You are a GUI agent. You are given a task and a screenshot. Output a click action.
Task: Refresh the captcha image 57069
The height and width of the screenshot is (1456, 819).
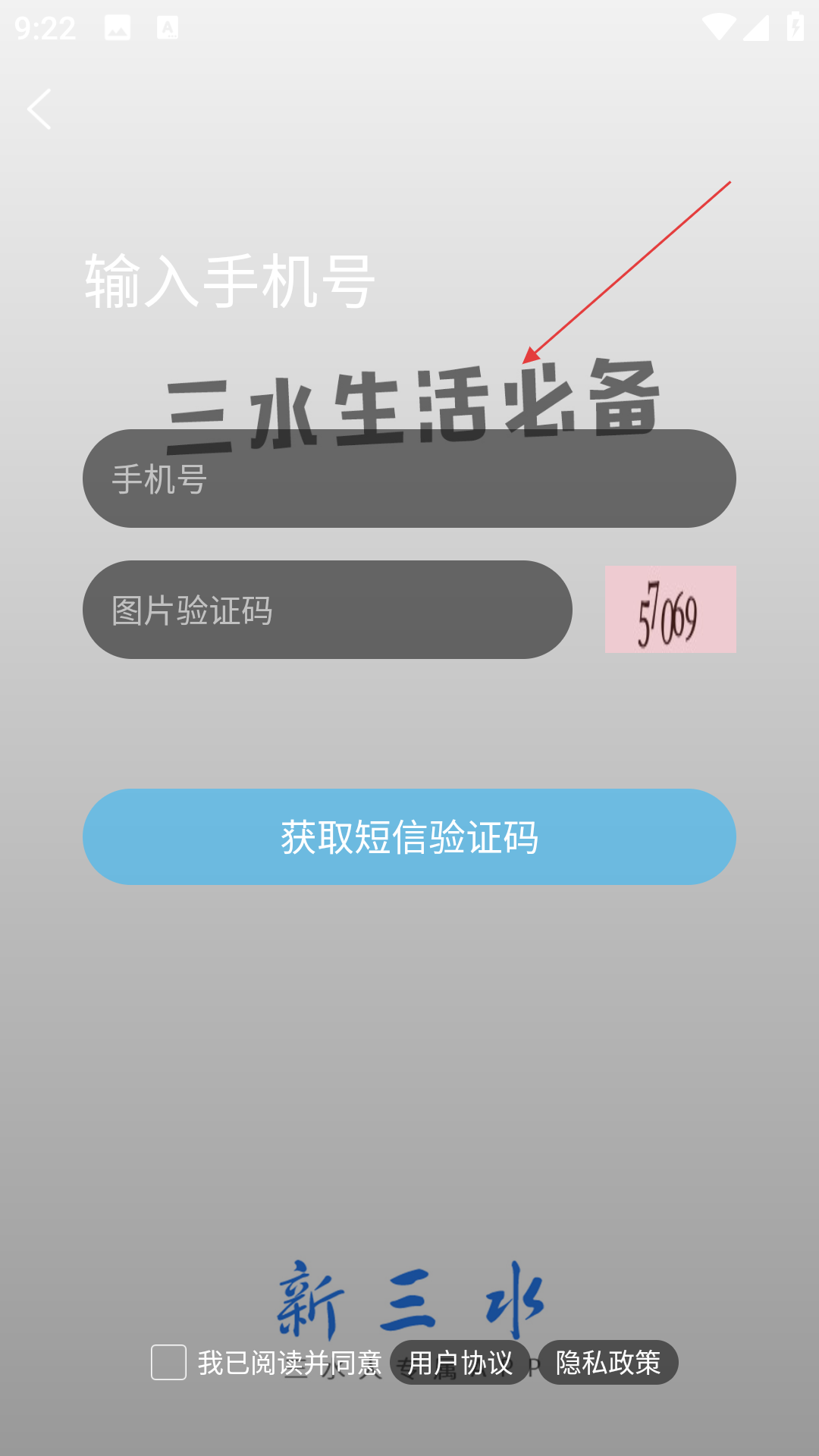670,609
